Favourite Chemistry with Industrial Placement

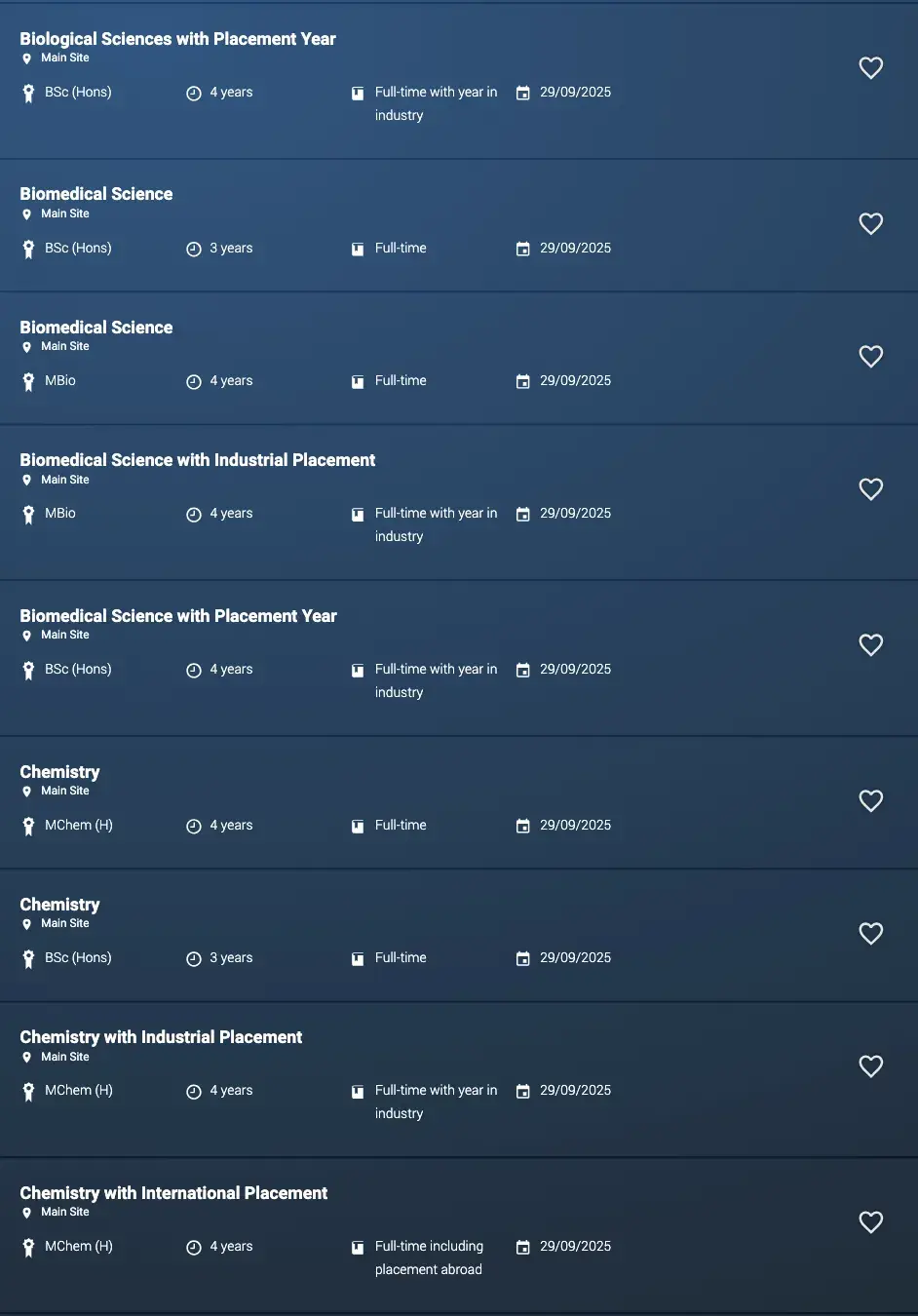tap(870, 1065)
